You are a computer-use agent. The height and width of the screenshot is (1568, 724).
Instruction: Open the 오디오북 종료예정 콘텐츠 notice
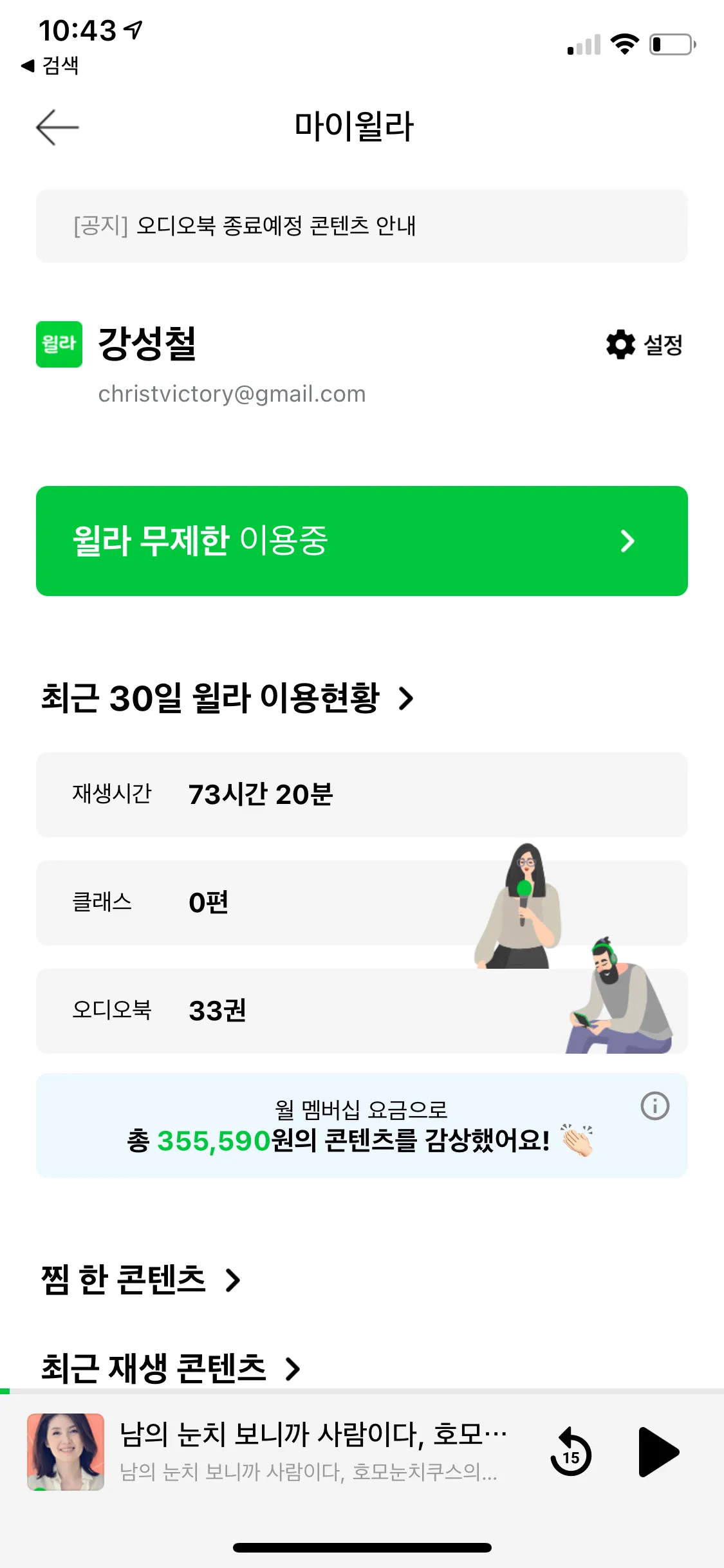361,226
